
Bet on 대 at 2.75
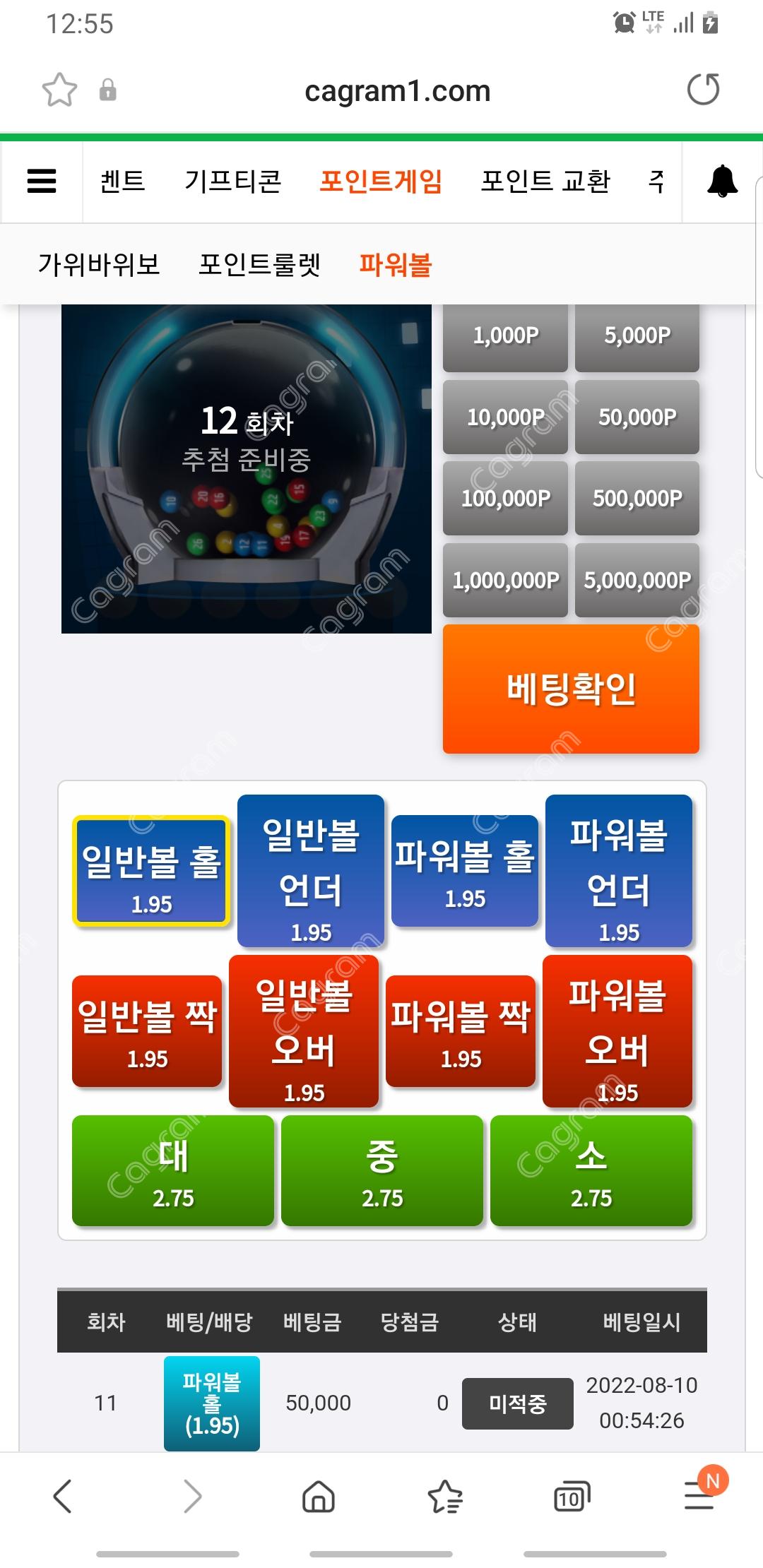pyautogui.click(x=173, y=1170)
